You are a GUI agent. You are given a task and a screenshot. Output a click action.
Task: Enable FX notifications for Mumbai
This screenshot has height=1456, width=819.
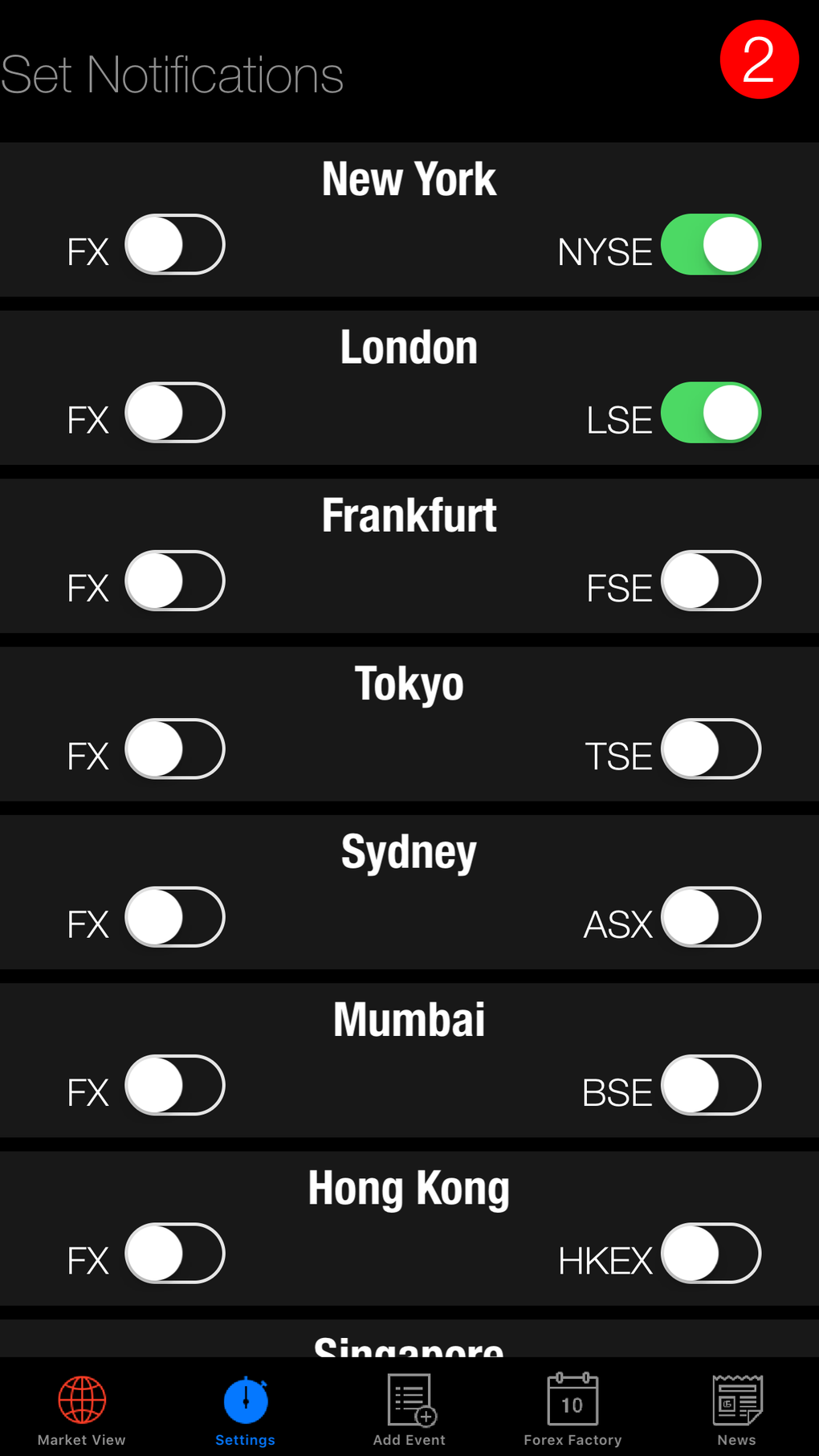point(175,1085)
